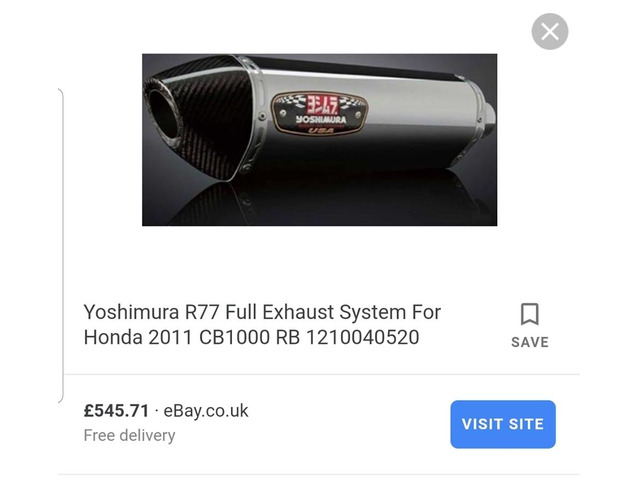Tap Visit Site for the eBay listing

point(502,424)
